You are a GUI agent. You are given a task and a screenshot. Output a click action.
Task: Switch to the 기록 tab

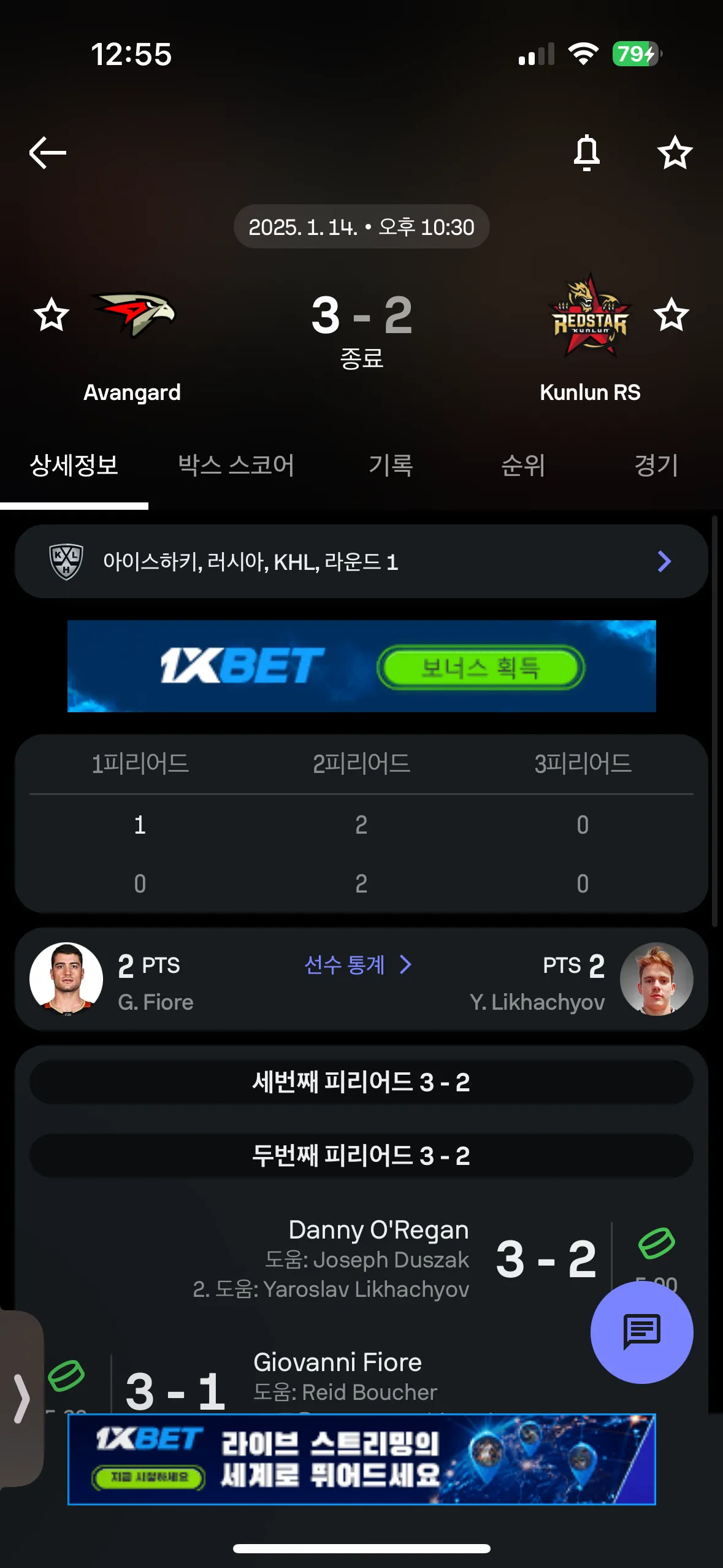[x=391, y=466]
